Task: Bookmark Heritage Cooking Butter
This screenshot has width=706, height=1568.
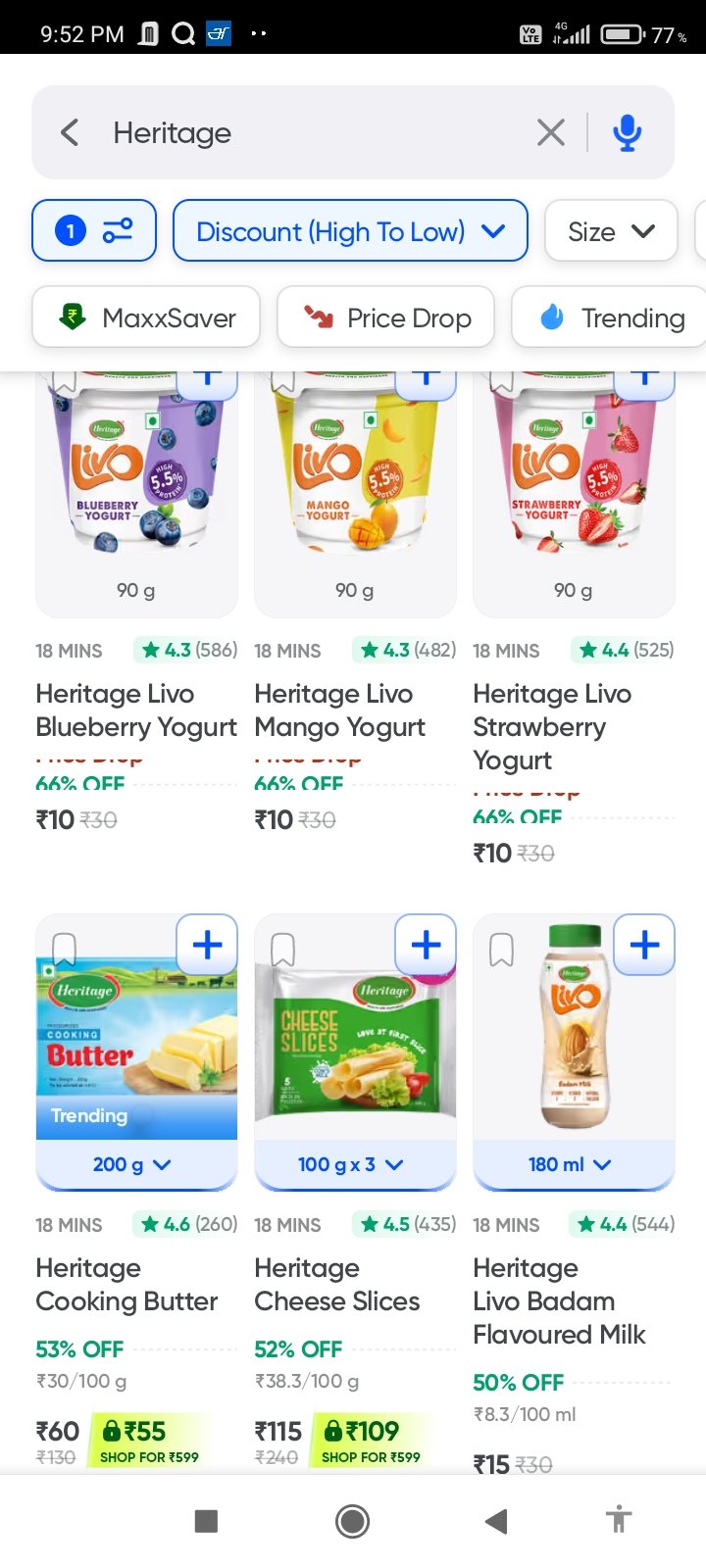Action: [64, 949]
